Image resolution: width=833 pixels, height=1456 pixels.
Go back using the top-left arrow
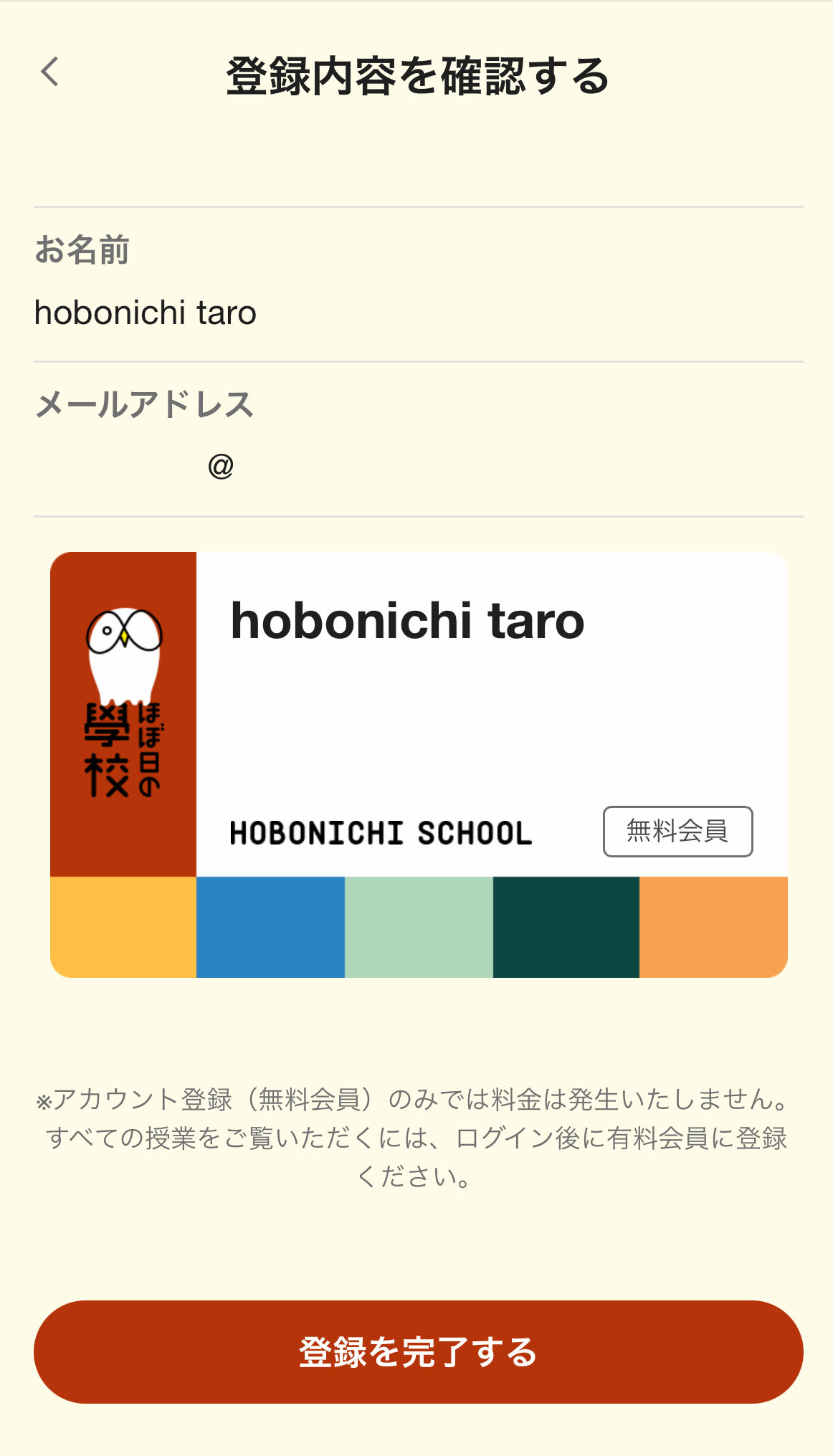tap(49, 72)
